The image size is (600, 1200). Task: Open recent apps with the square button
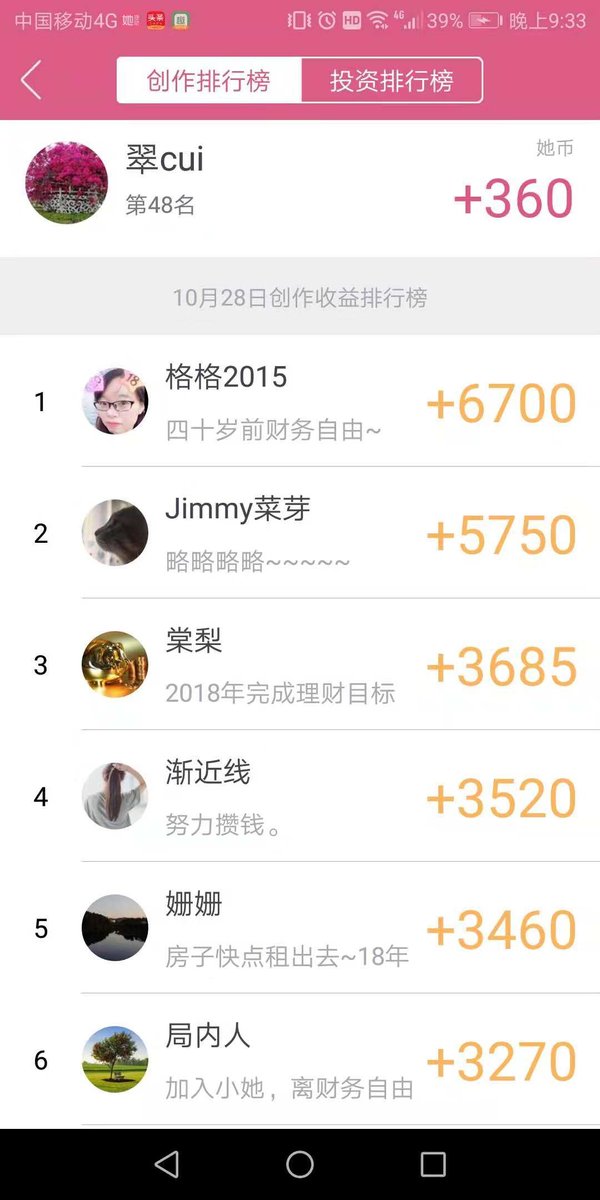coord(433,1164)
